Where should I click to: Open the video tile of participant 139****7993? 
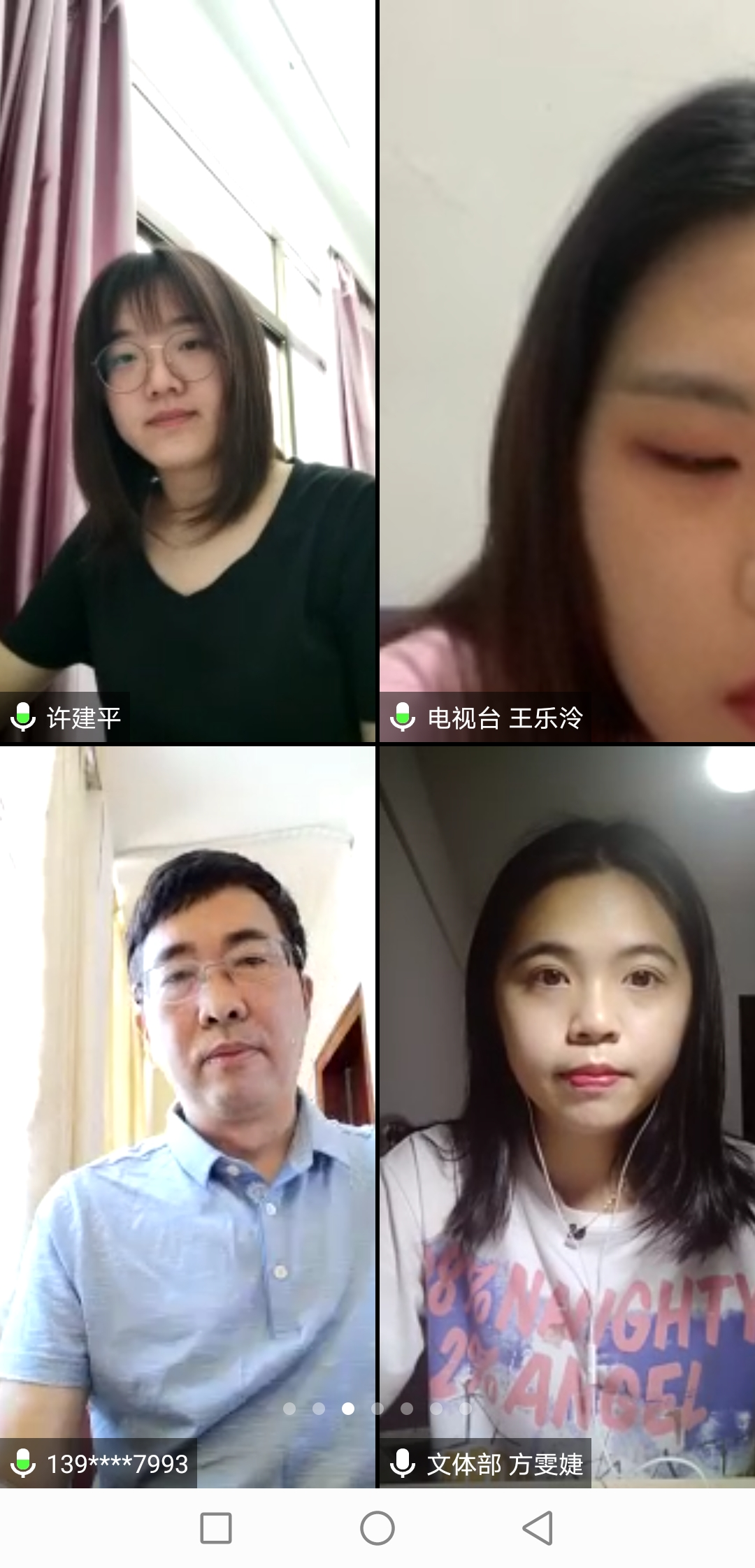pyautogui.click(x=187, y=1116)
